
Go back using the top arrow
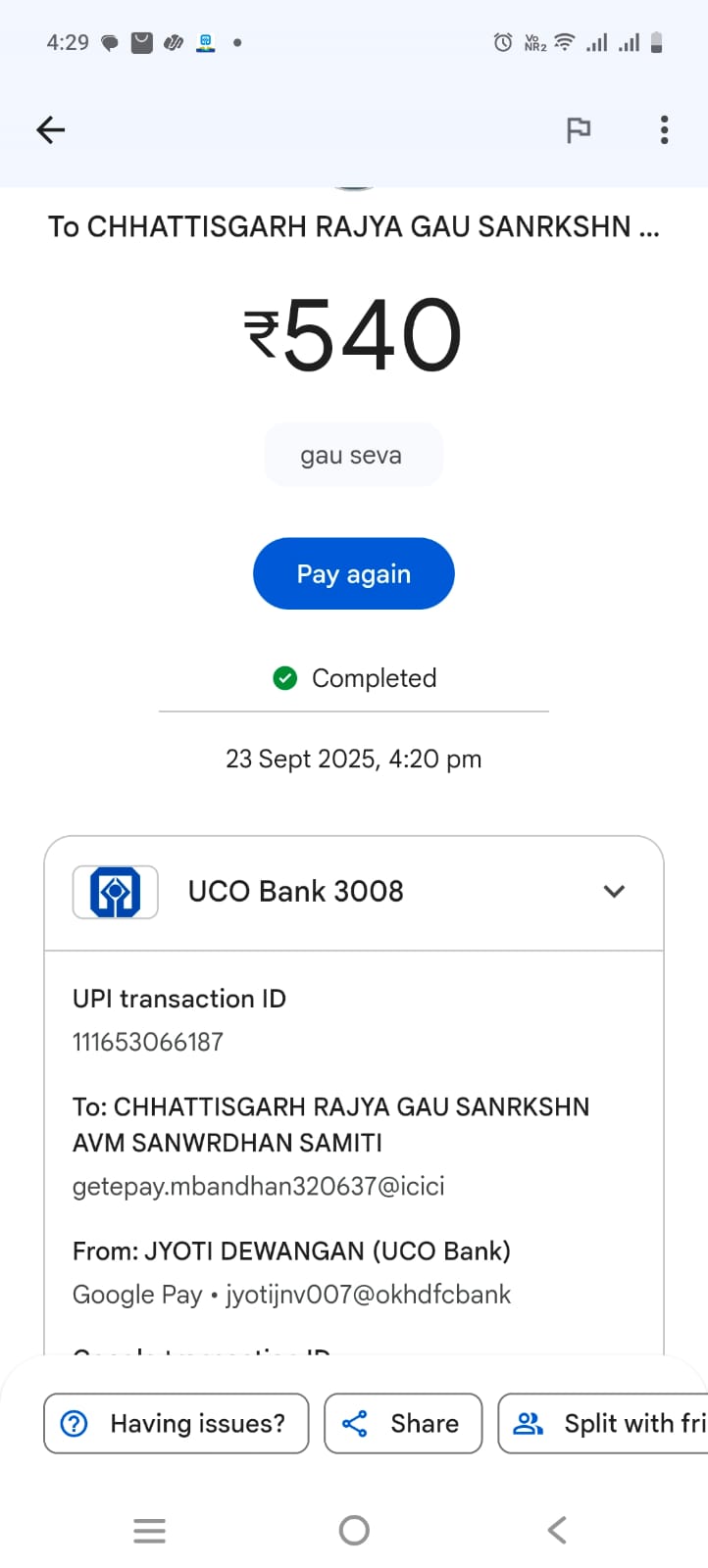(x=50, y=129)
